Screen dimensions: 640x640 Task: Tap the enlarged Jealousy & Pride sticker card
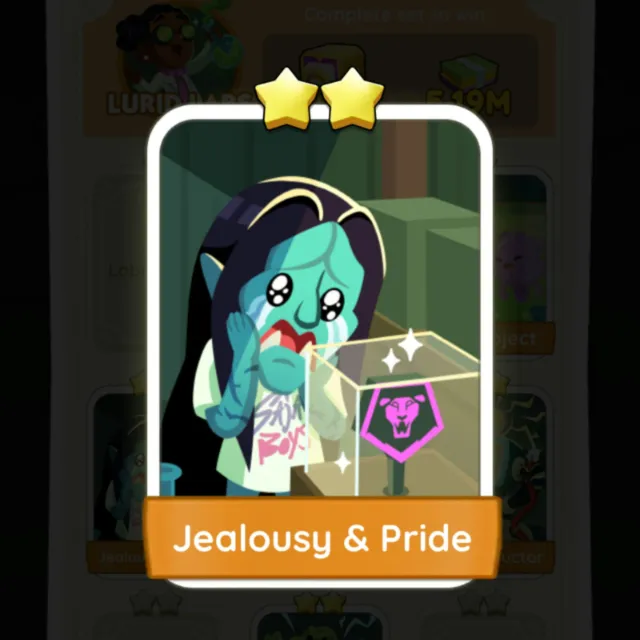pyautogui.click(x=320, y=345)
